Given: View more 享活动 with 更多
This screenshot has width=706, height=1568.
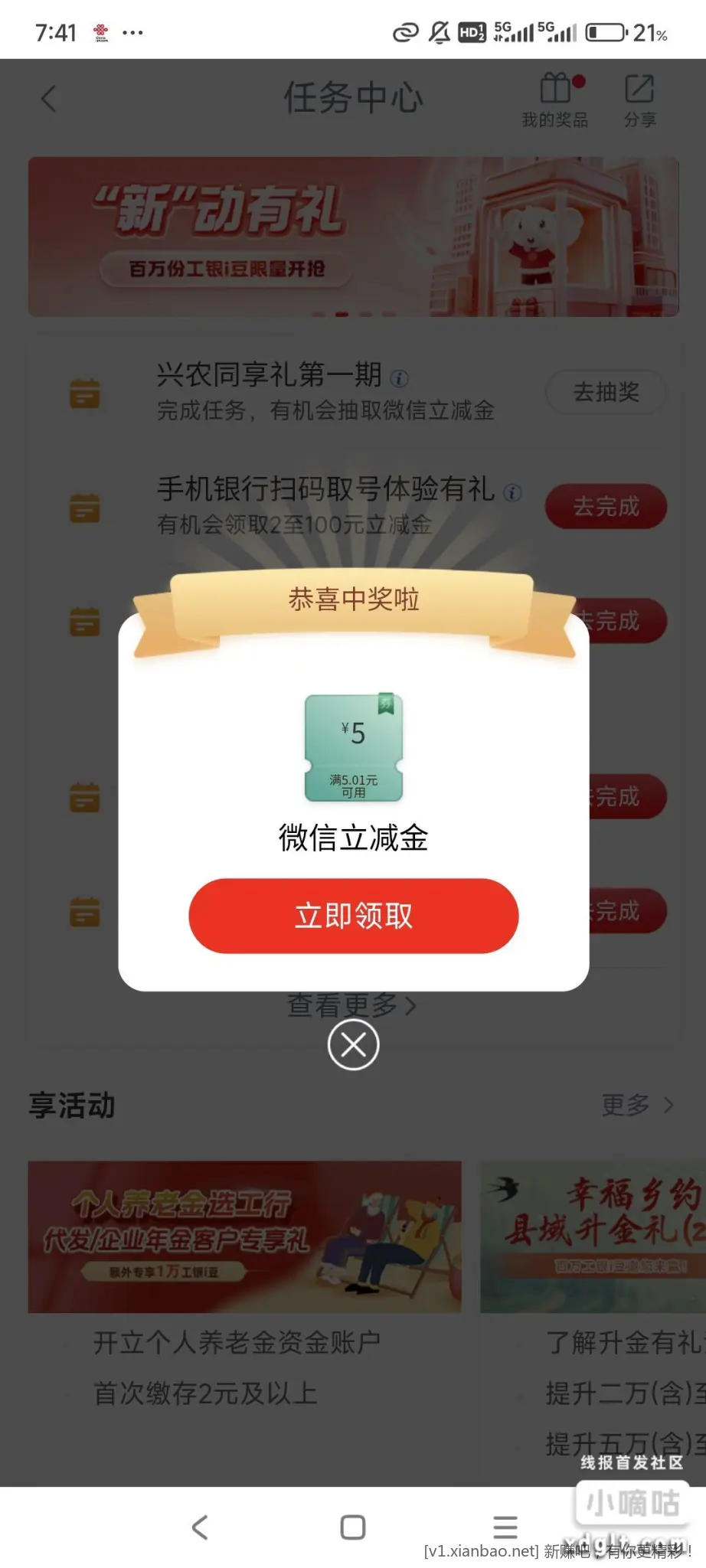Looking at the screenshot, I should 636,1105.
